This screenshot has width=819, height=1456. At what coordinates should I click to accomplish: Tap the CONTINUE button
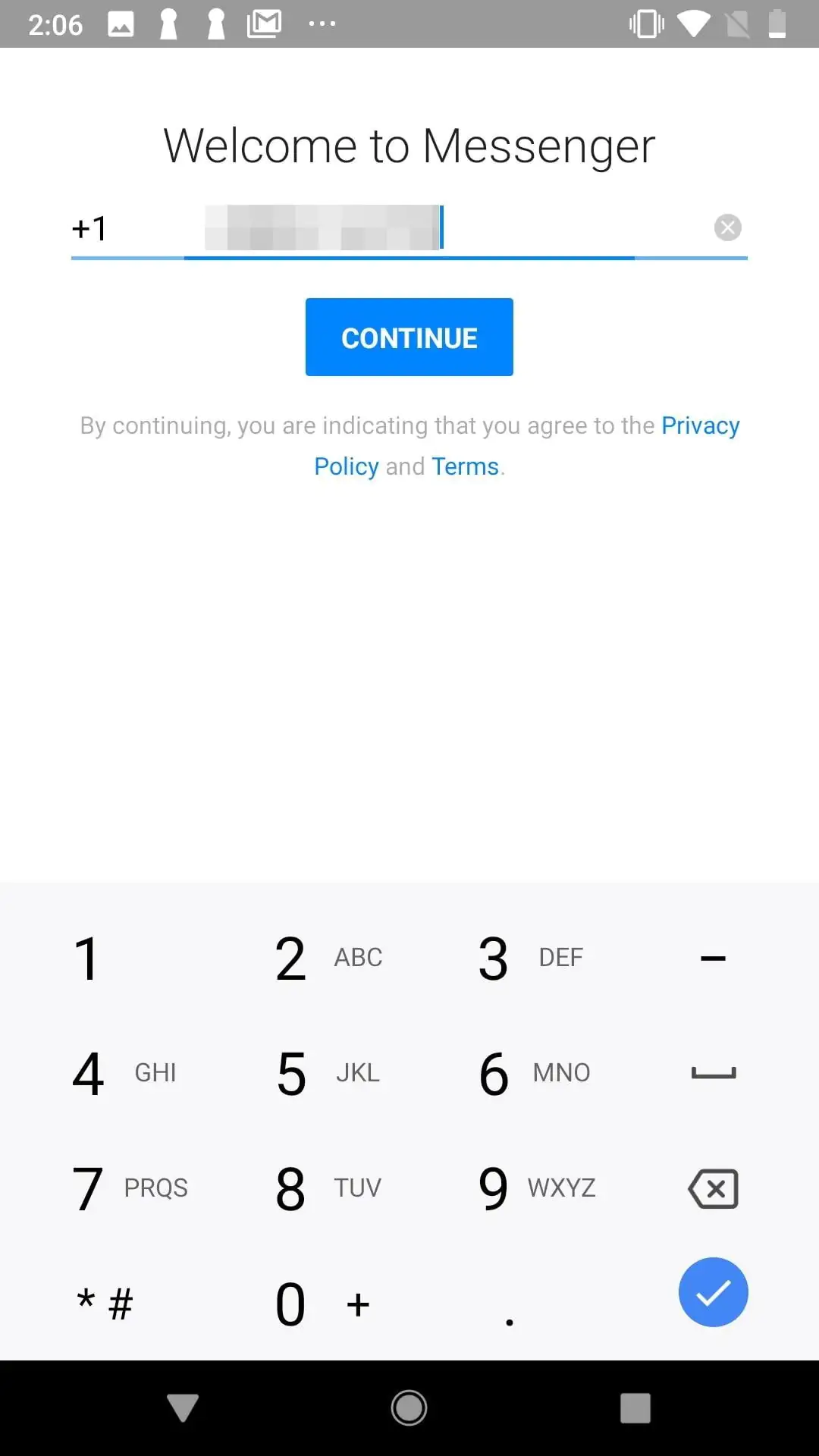(409, 337)
